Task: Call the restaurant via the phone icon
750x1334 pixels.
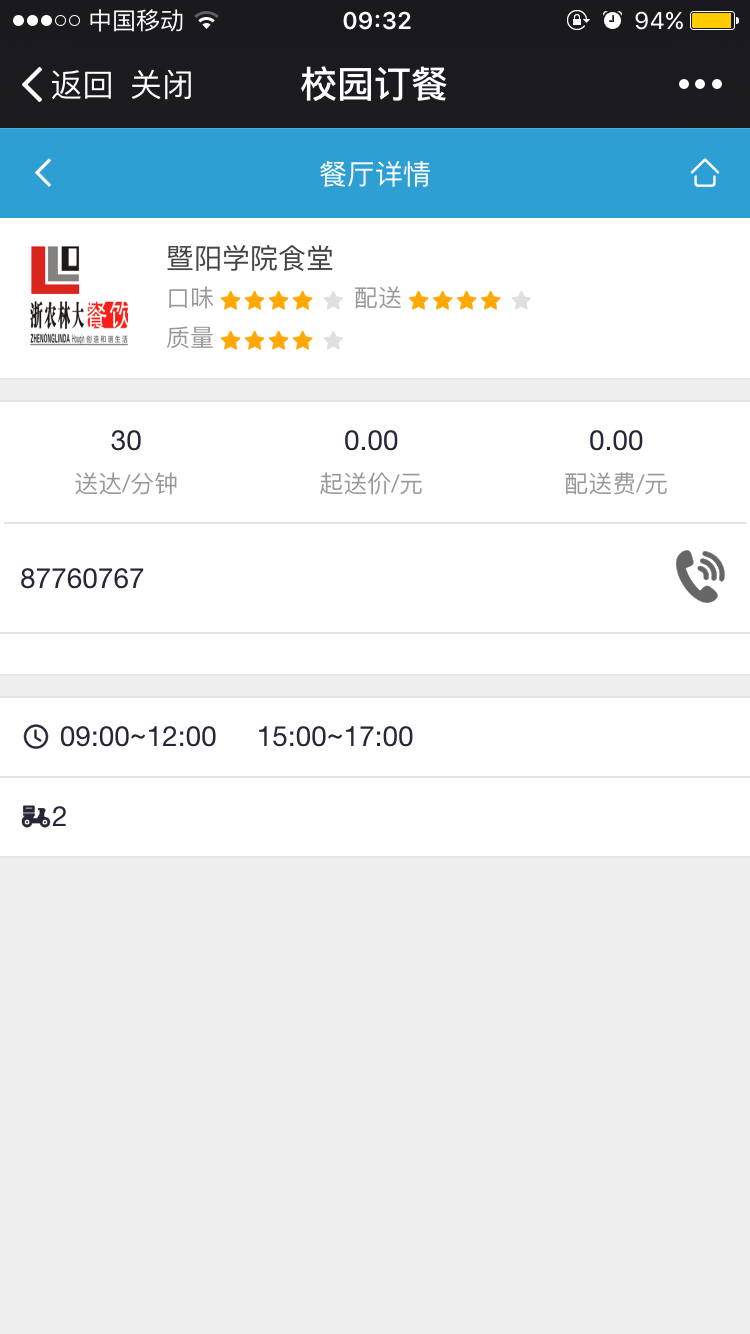Action: pos(700,577)
